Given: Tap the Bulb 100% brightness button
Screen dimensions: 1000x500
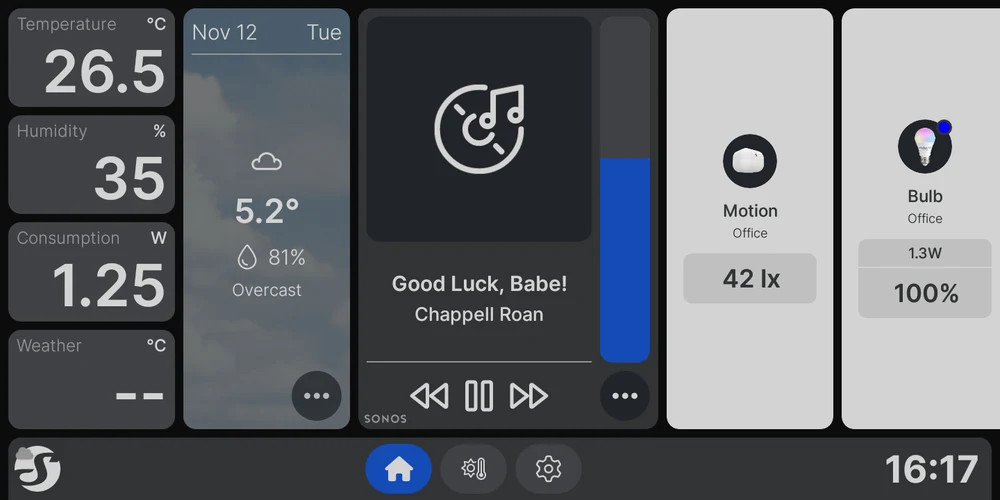Looking at the screenshot, I should click(924, 293).
